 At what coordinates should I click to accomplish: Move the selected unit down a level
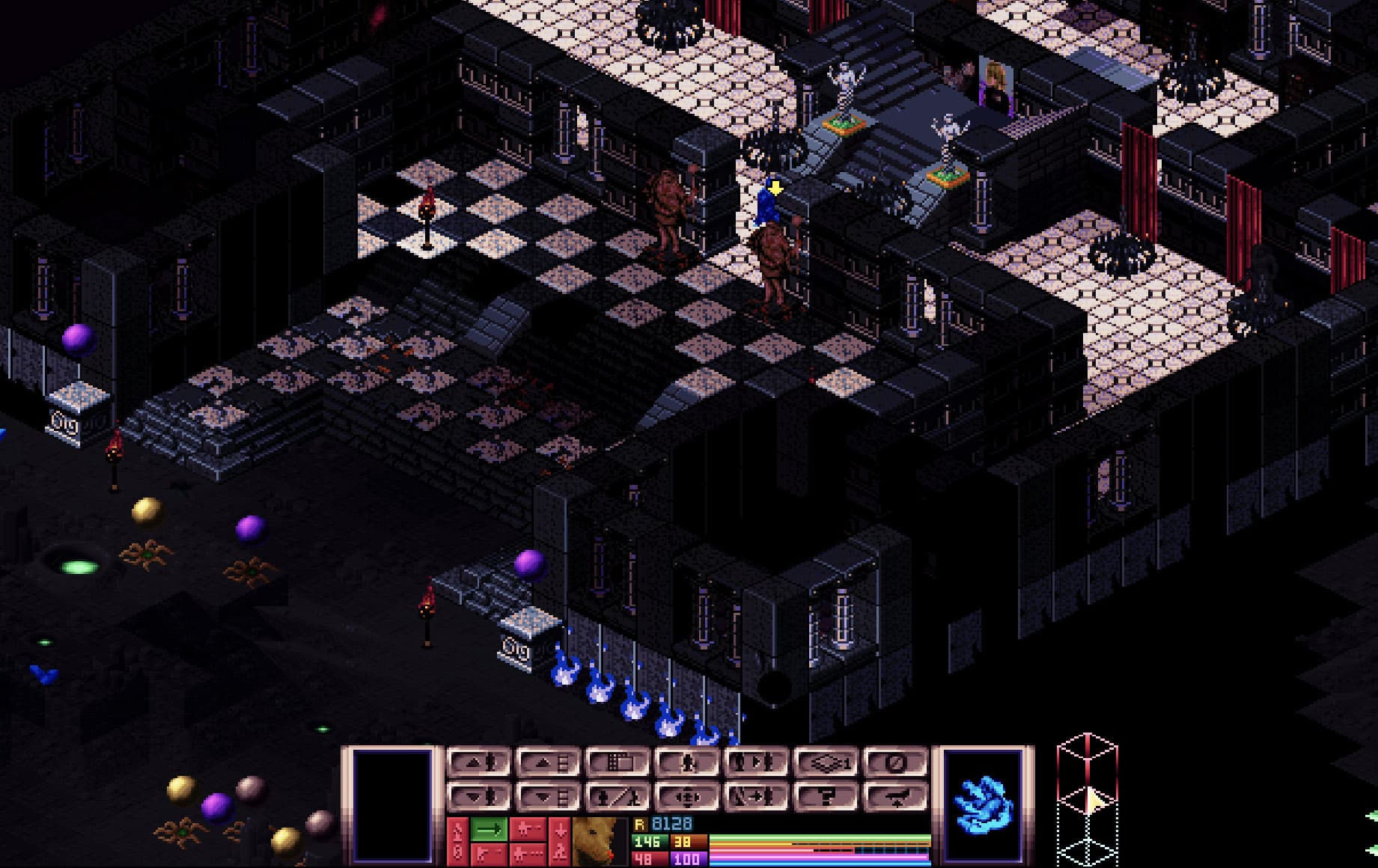pos(478,796)
